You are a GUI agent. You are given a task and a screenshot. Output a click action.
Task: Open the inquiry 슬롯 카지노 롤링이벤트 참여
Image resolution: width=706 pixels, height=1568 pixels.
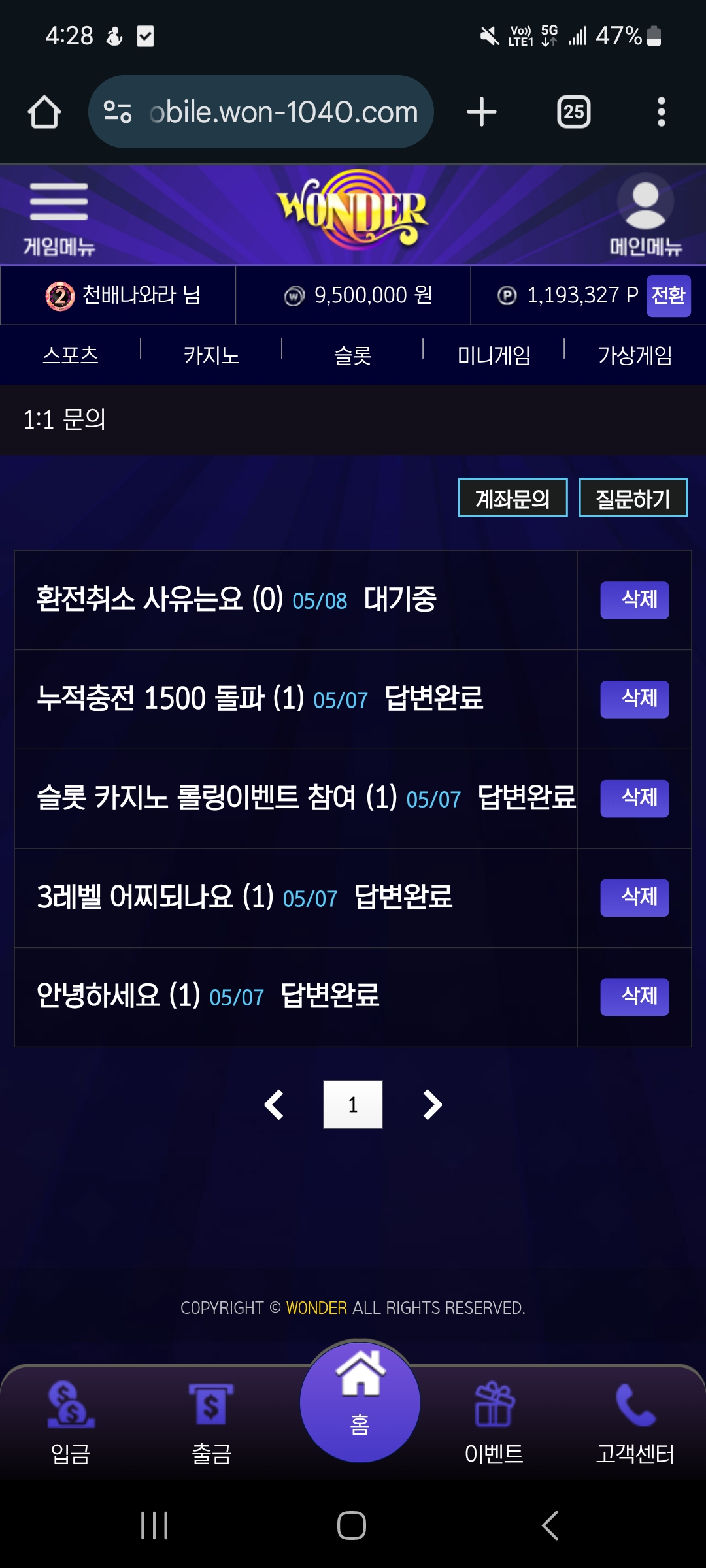click(216, 798)
